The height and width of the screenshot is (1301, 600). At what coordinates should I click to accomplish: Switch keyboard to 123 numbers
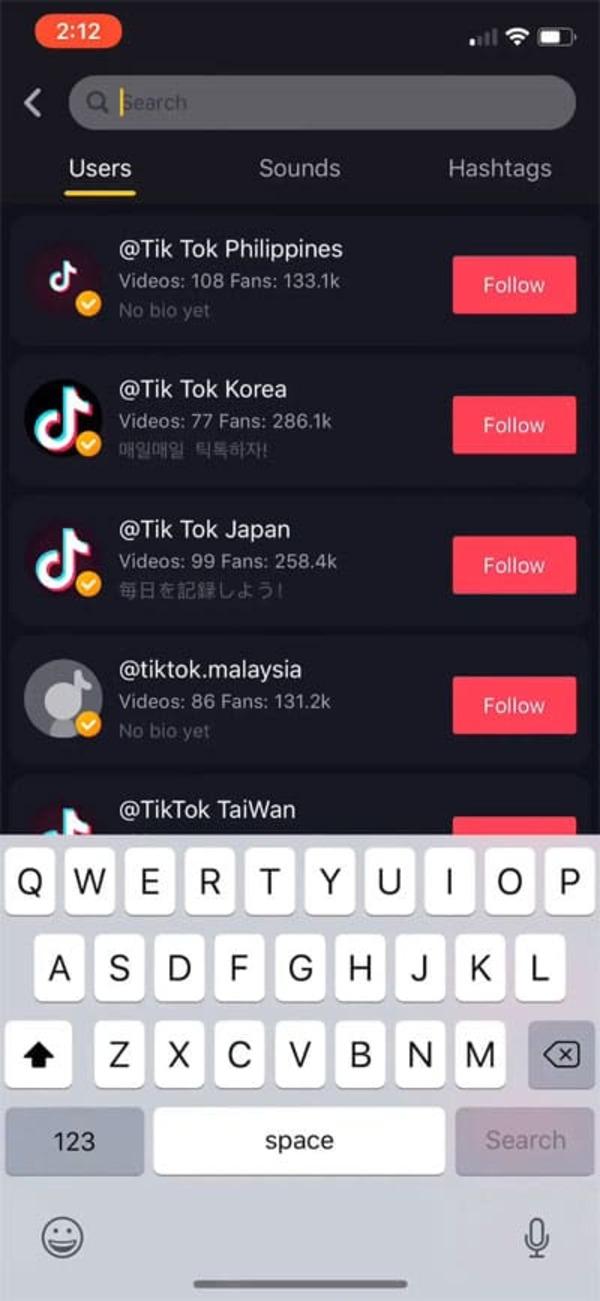pyautogui.click(x=75, y=1140)
